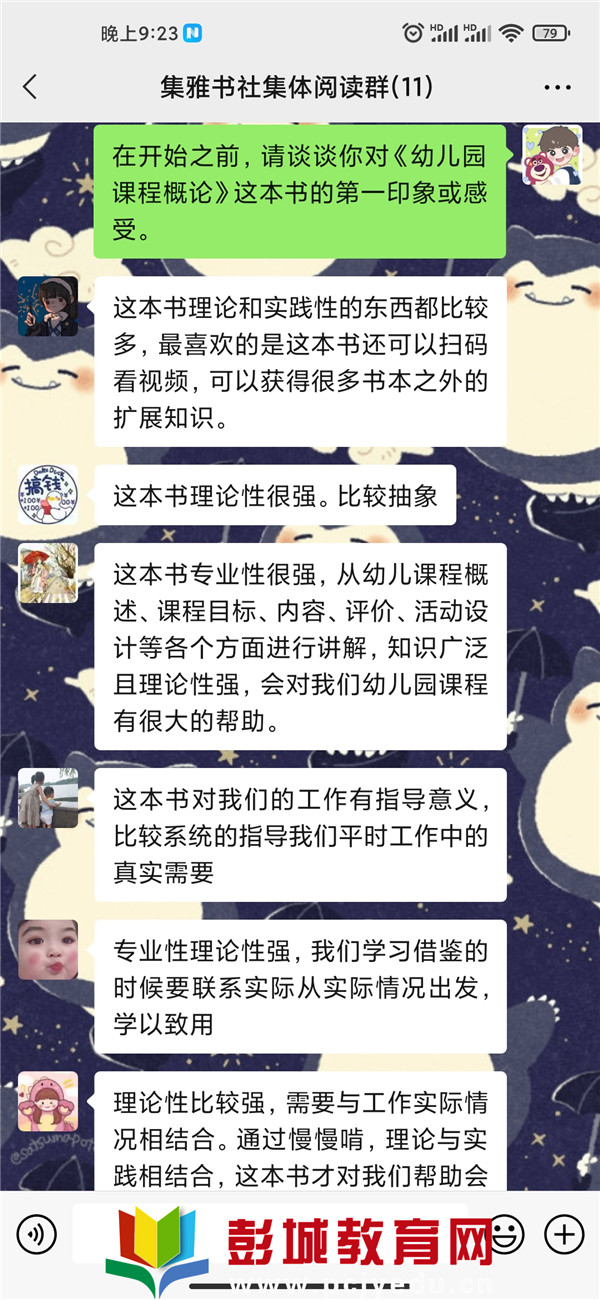Image resolution: width=600 pixels, height=1300 pixels.
Task: Switch to voice message input
Action: tap(37, 1234)
